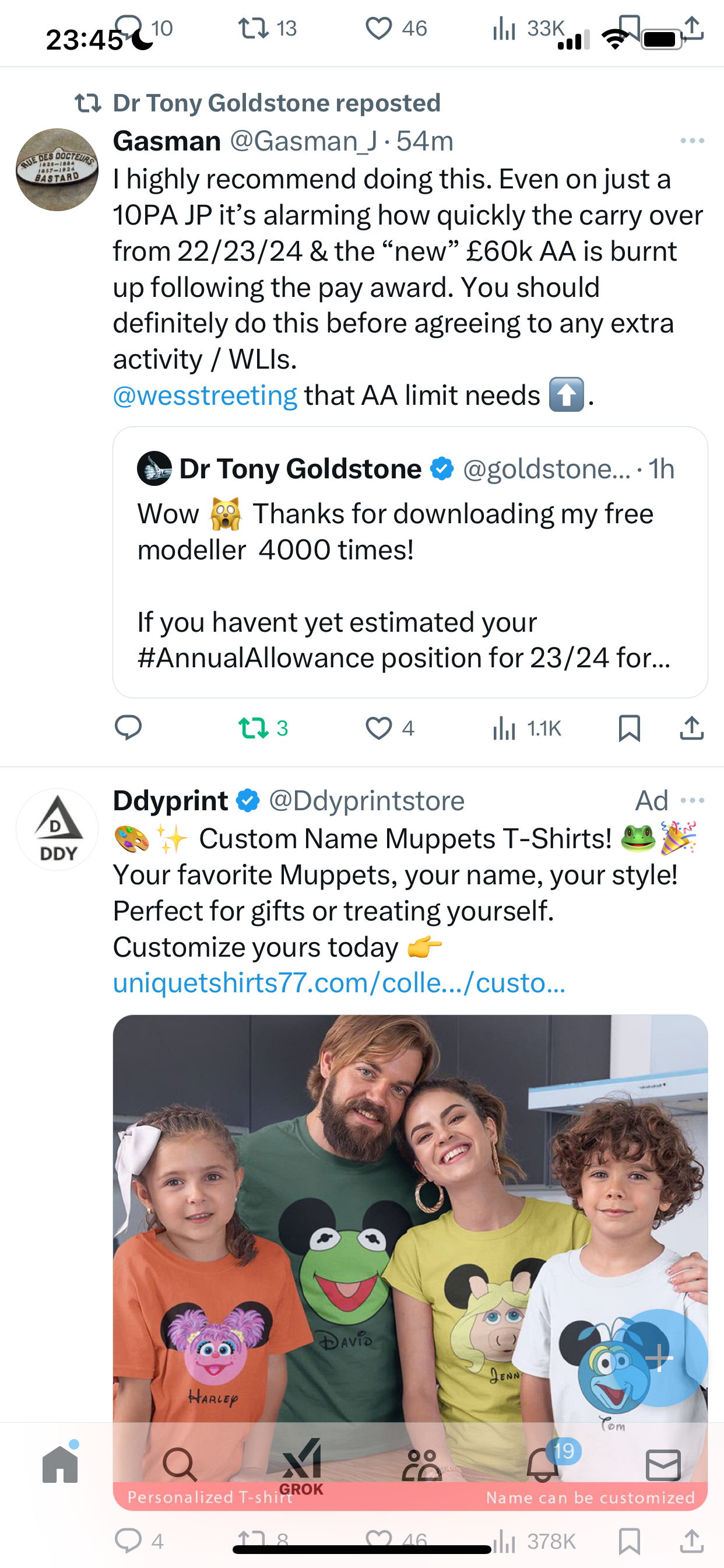
Task: Open the Messages tab
Action: coord(663,1465)
